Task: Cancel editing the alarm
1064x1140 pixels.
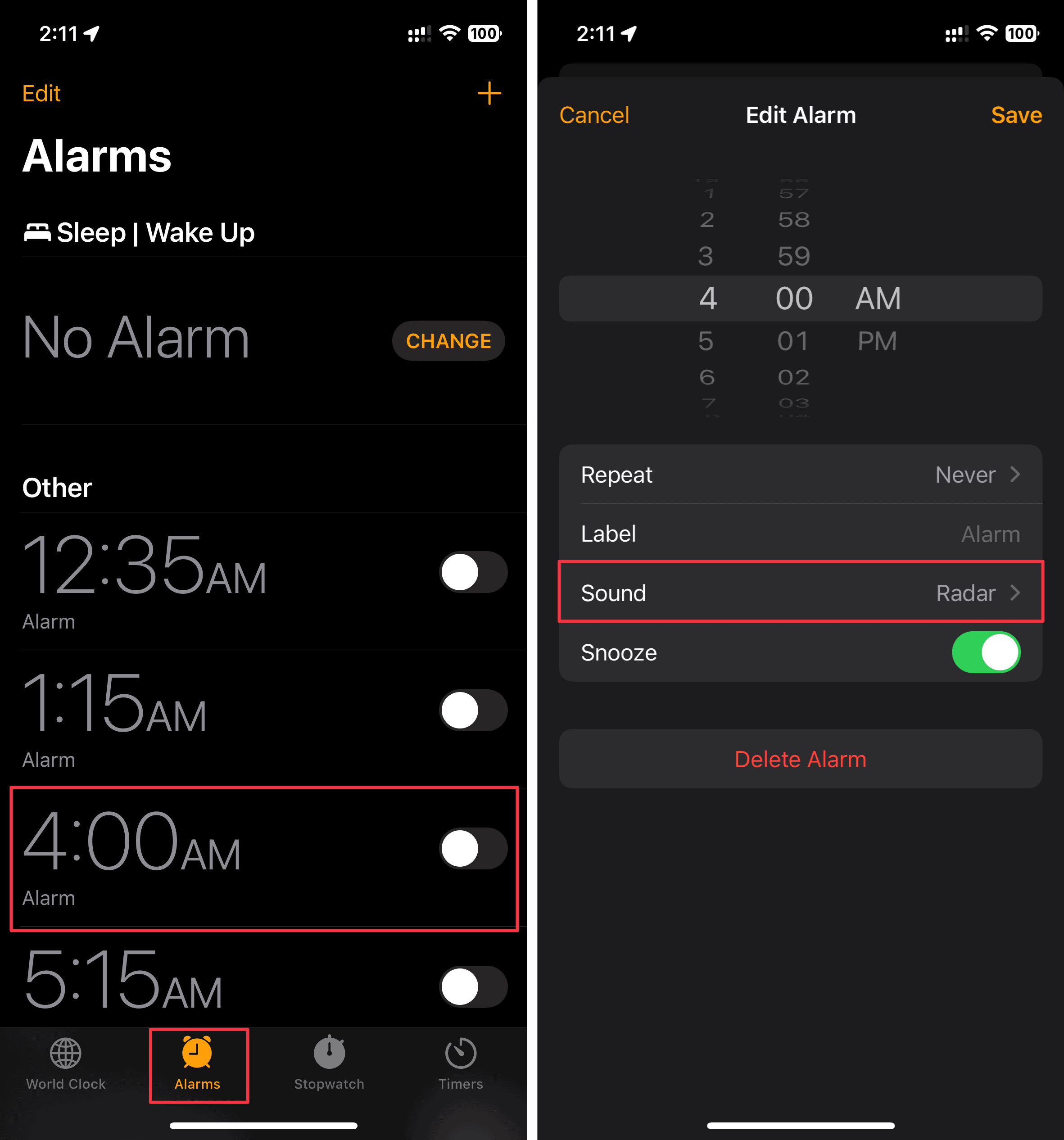Action: click(x=593, y=115)
